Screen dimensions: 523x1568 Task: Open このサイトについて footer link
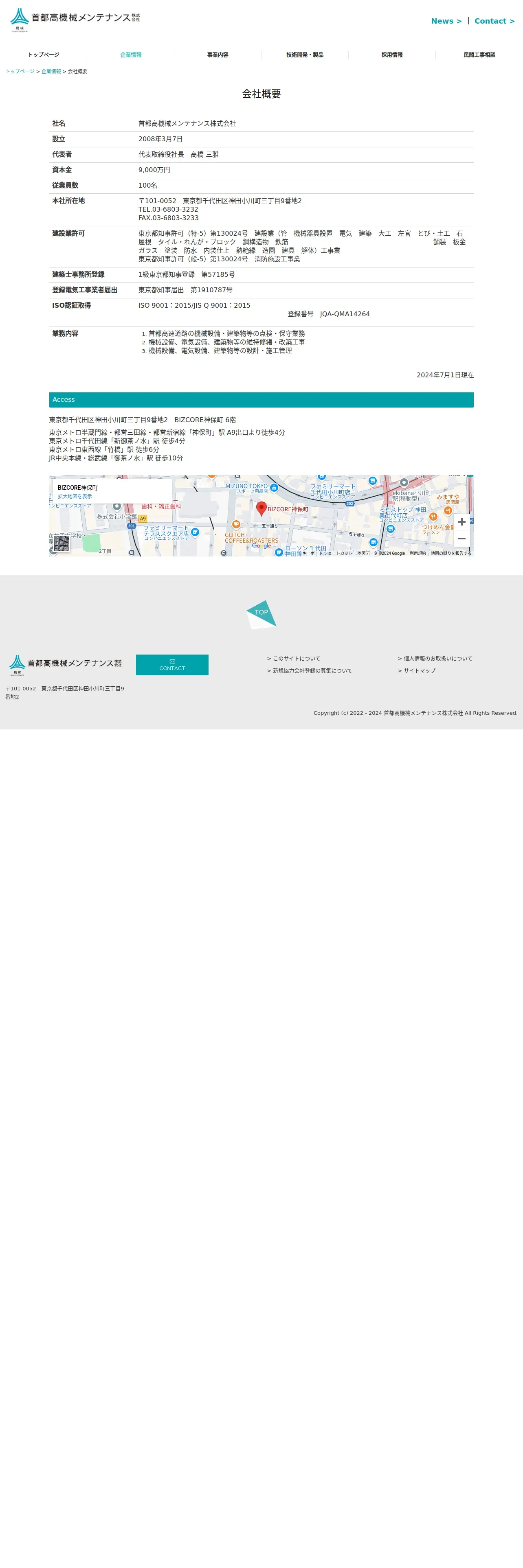(x=293, y=659)
